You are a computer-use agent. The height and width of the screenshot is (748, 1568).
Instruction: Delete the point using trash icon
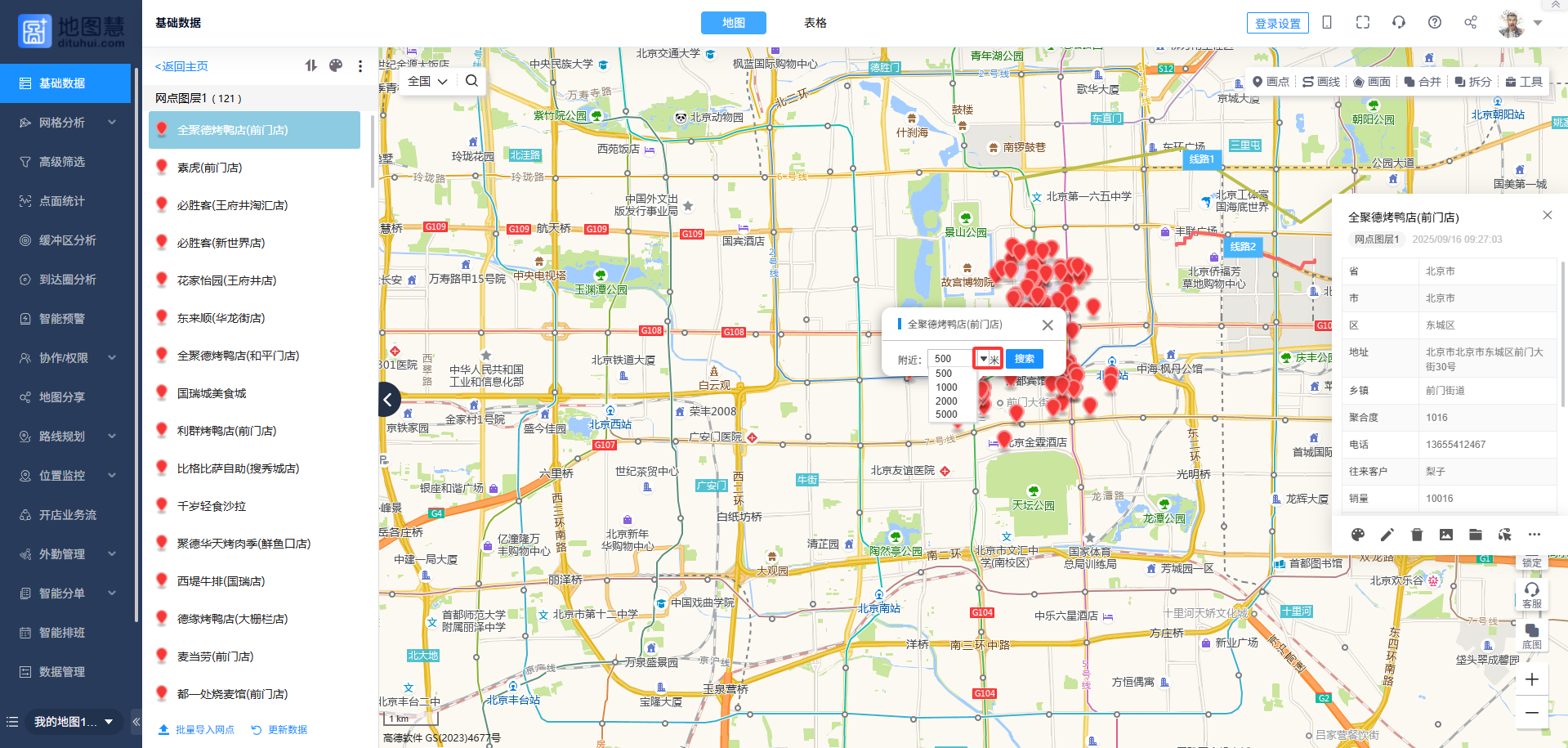1417,535
